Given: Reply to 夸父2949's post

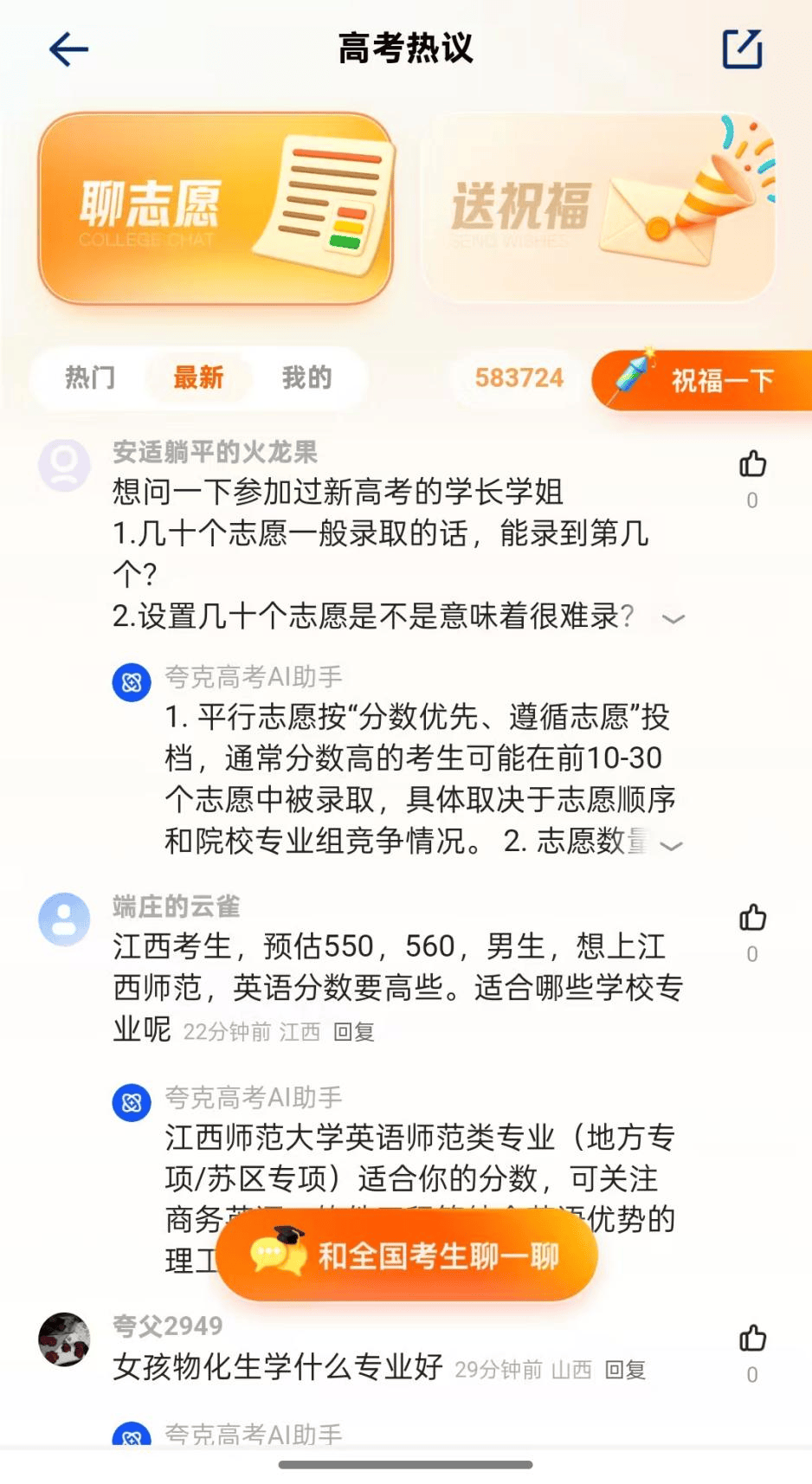Looking at the screenshot, I should [625, 1369].
